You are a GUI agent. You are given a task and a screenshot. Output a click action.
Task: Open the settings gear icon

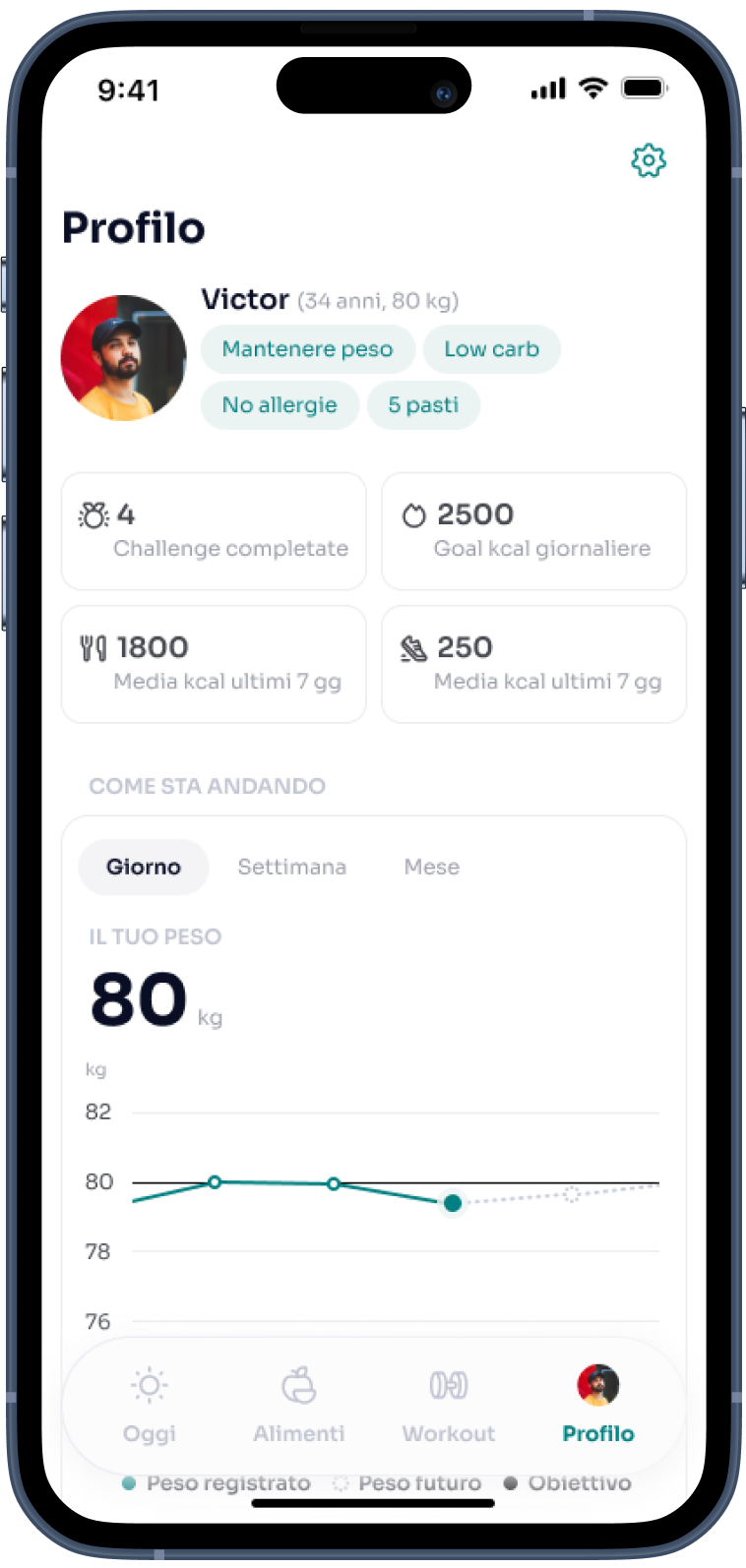coord(649,160)
